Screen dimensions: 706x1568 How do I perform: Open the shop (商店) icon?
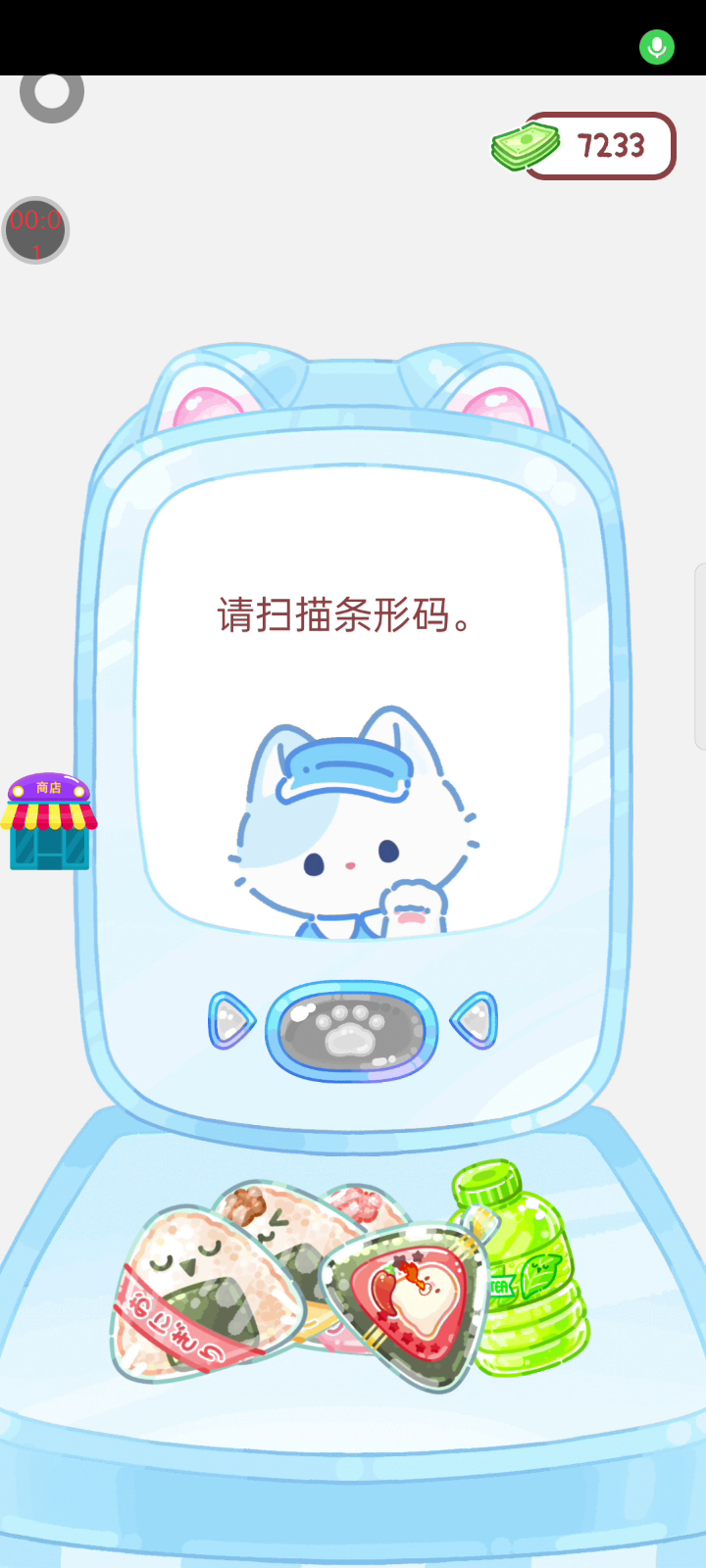click(x=48, y=821)
